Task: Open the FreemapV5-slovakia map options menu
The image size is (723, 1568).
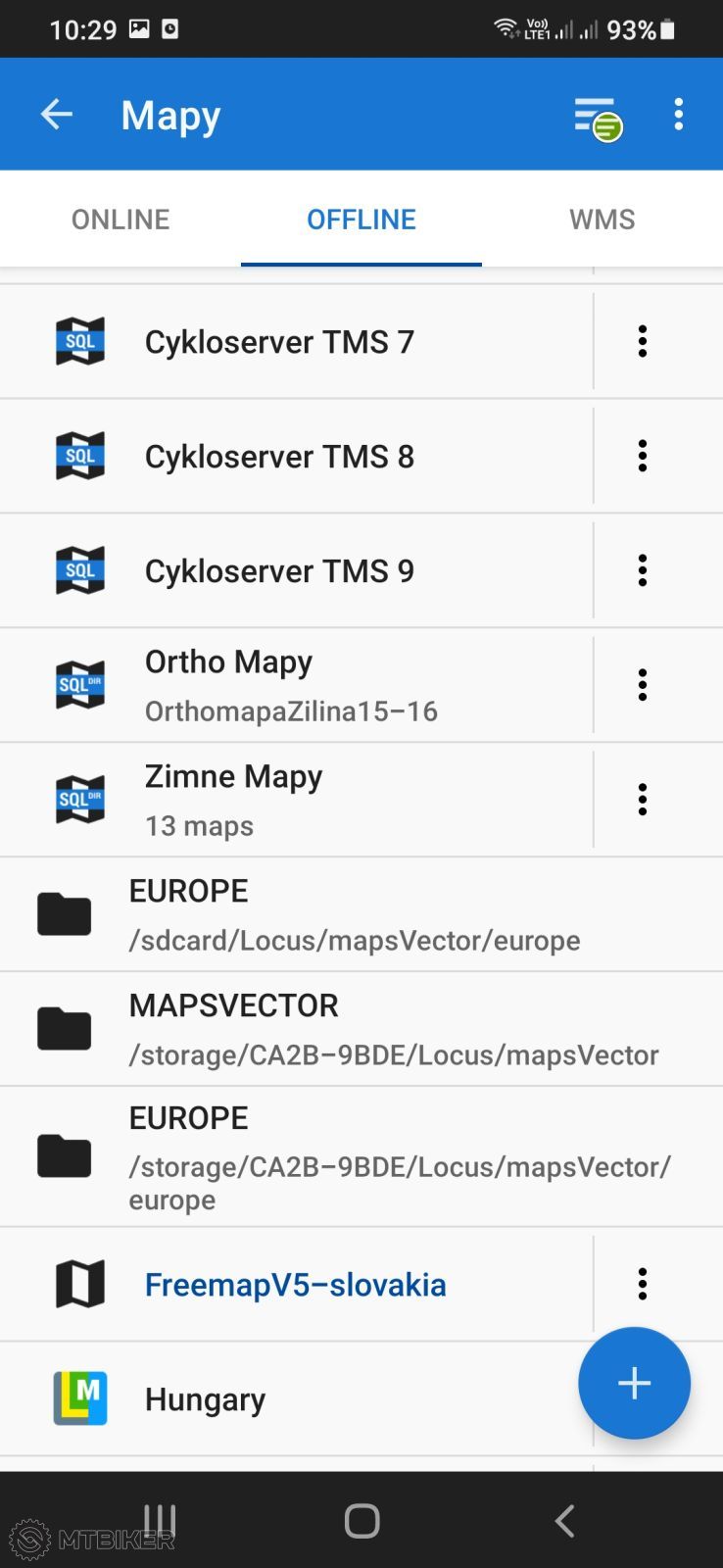Action: click(643, 1284)
